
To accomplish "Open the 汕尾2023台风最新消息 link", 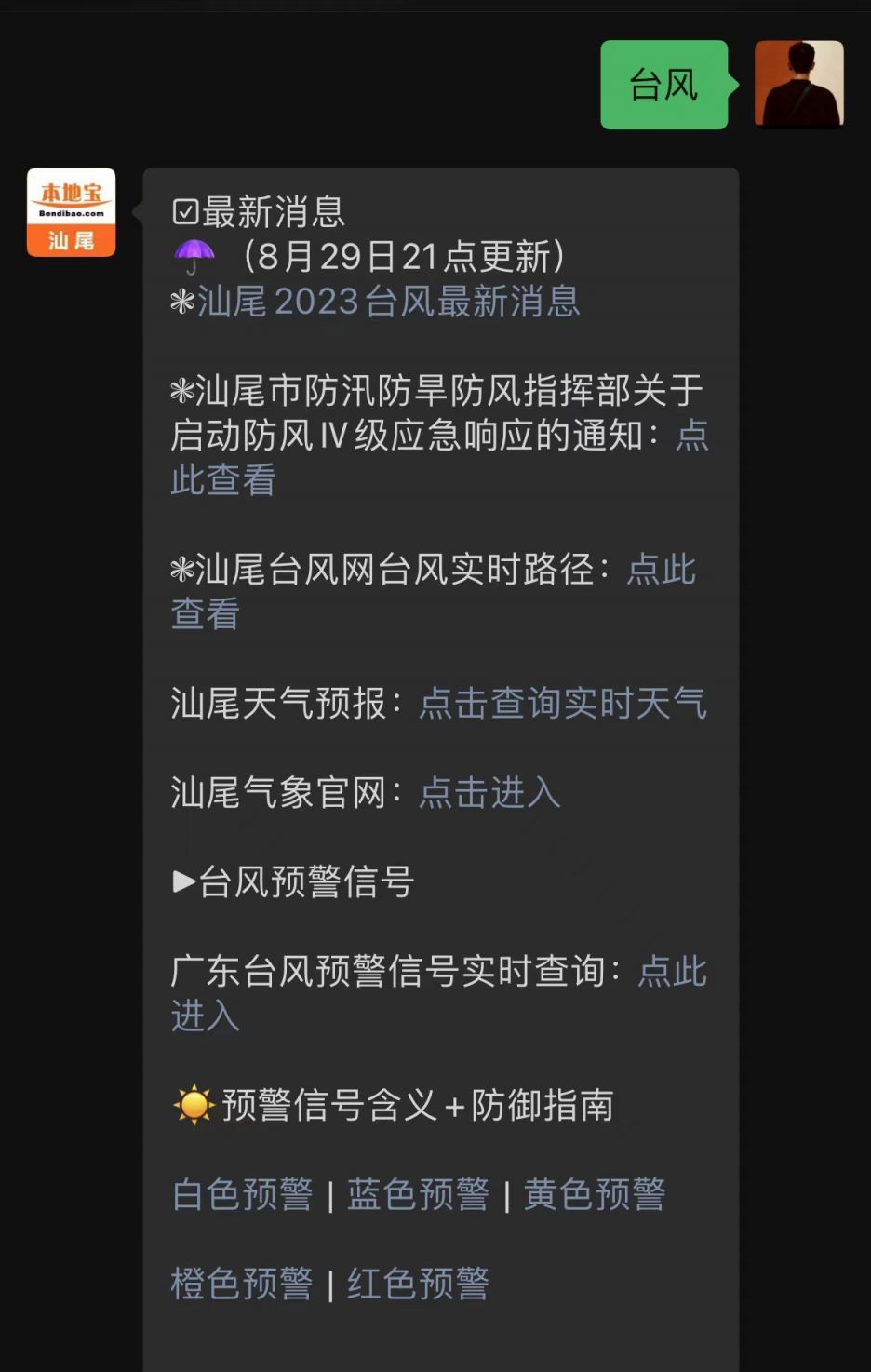I will (388, 302).
